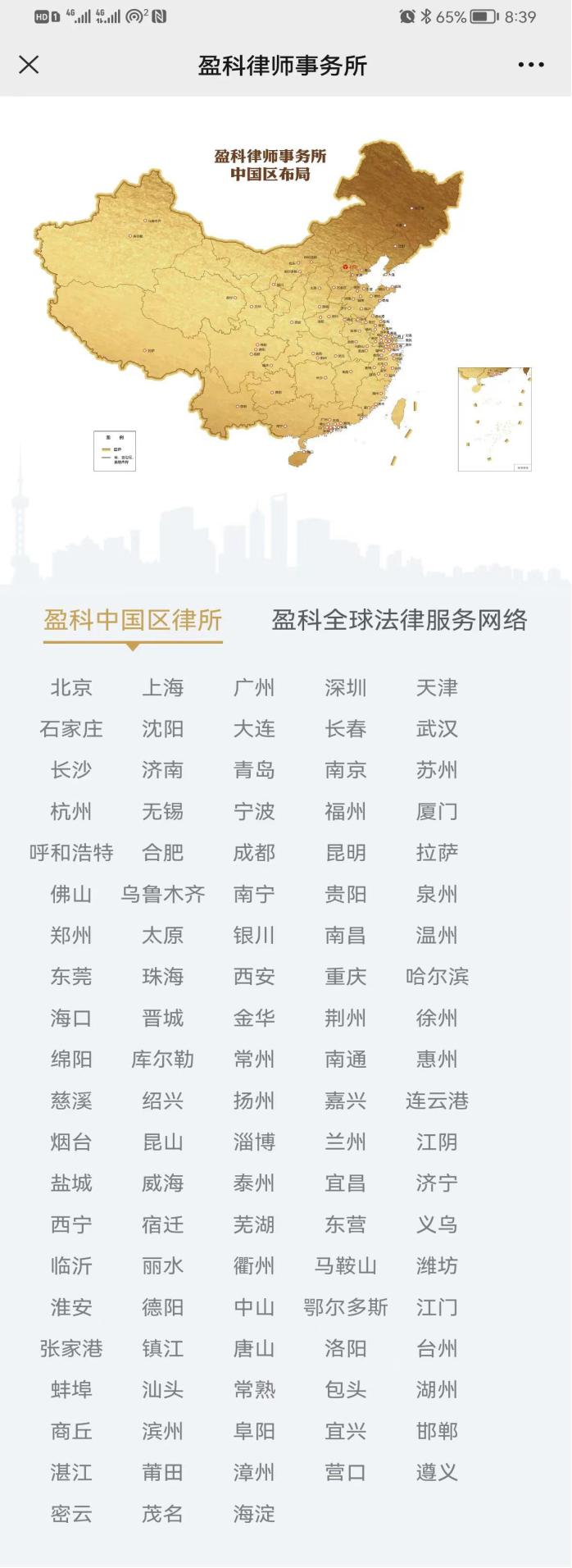
Task: Open the 张家港 office link
Action: (x=71, y=1349)
